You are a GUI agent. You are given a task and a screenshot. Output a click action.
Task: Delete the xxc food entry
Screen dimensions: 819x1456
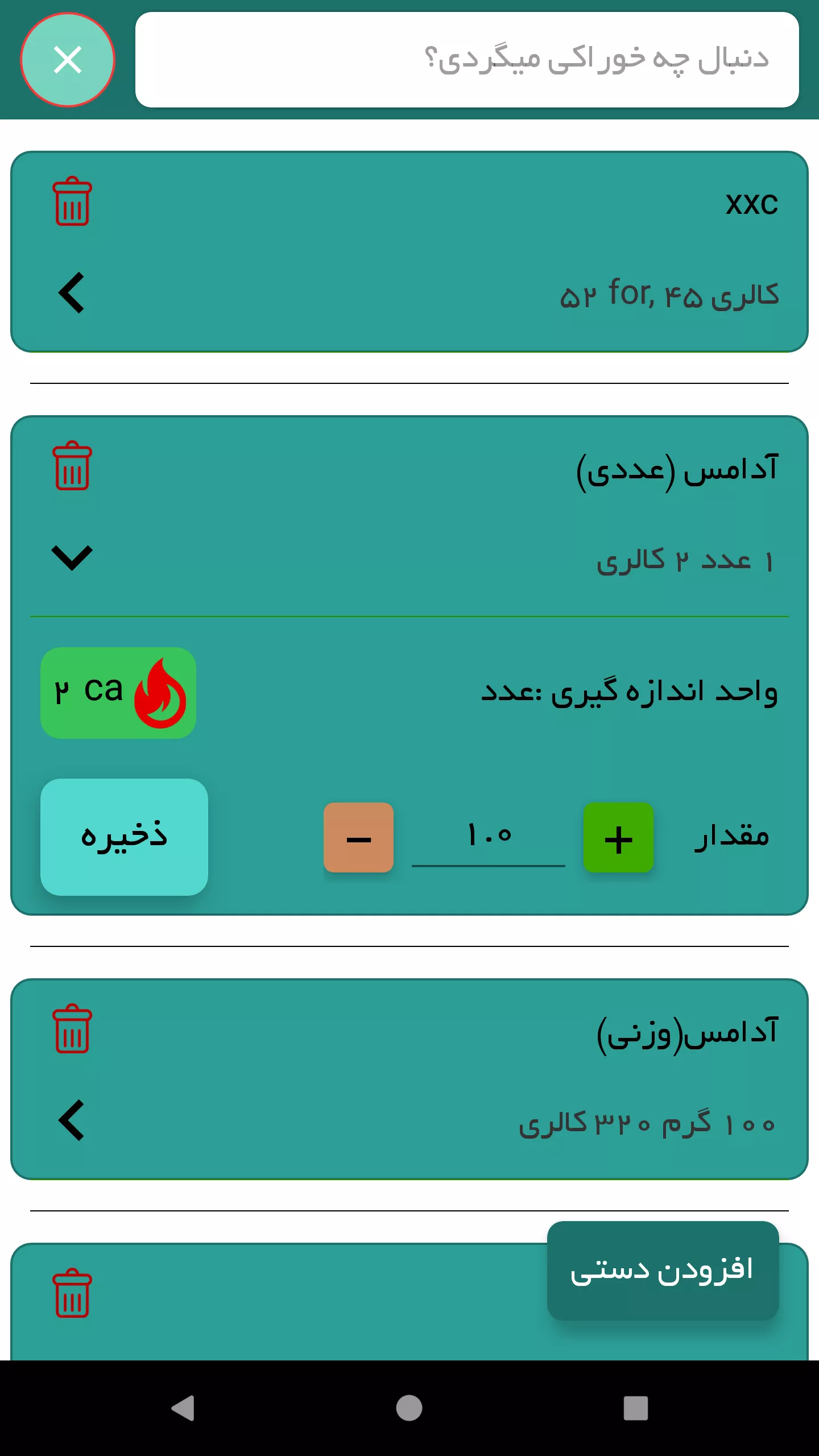click(72, 201)
